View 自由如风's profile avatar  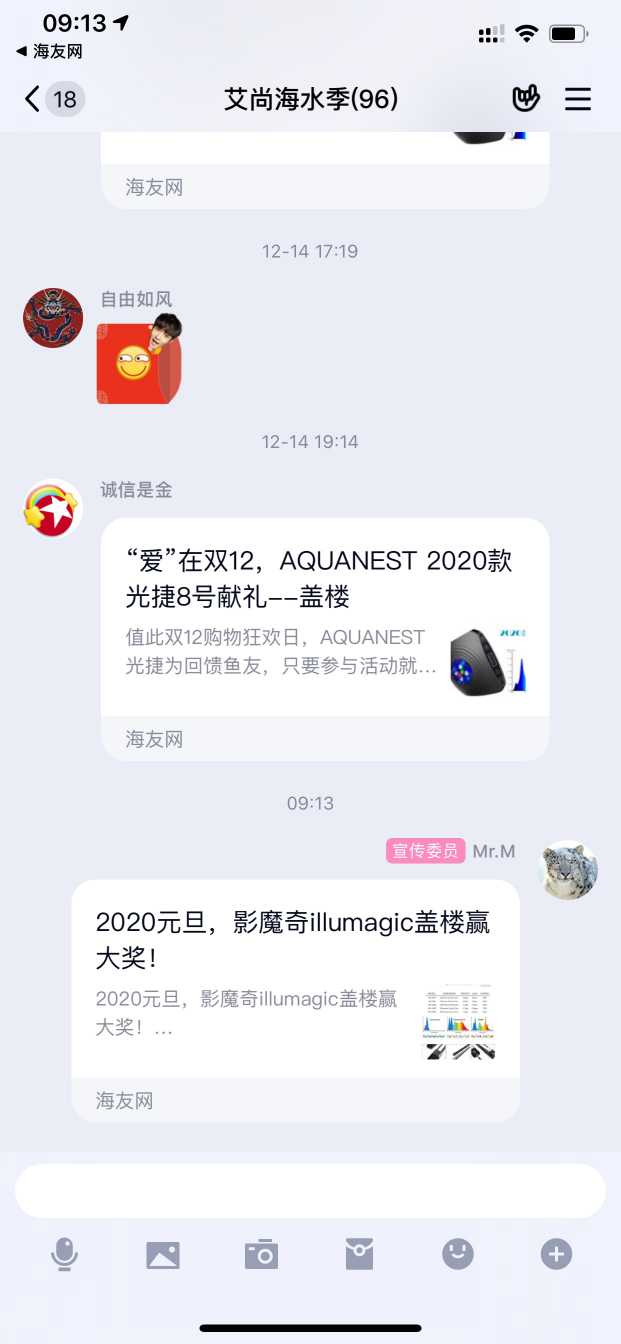(x=53, y=318)
